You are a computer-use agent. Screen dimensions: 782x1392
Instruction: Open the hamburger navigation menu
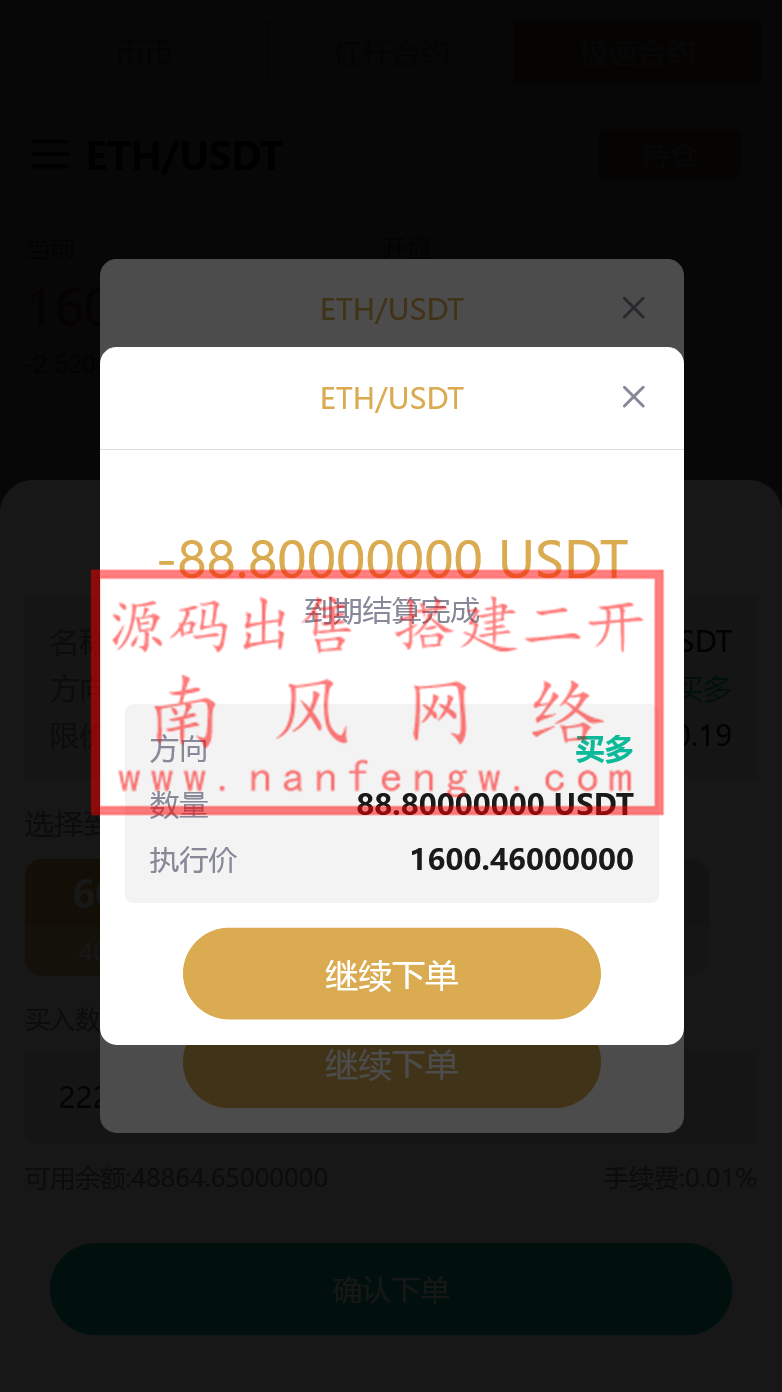50,155
